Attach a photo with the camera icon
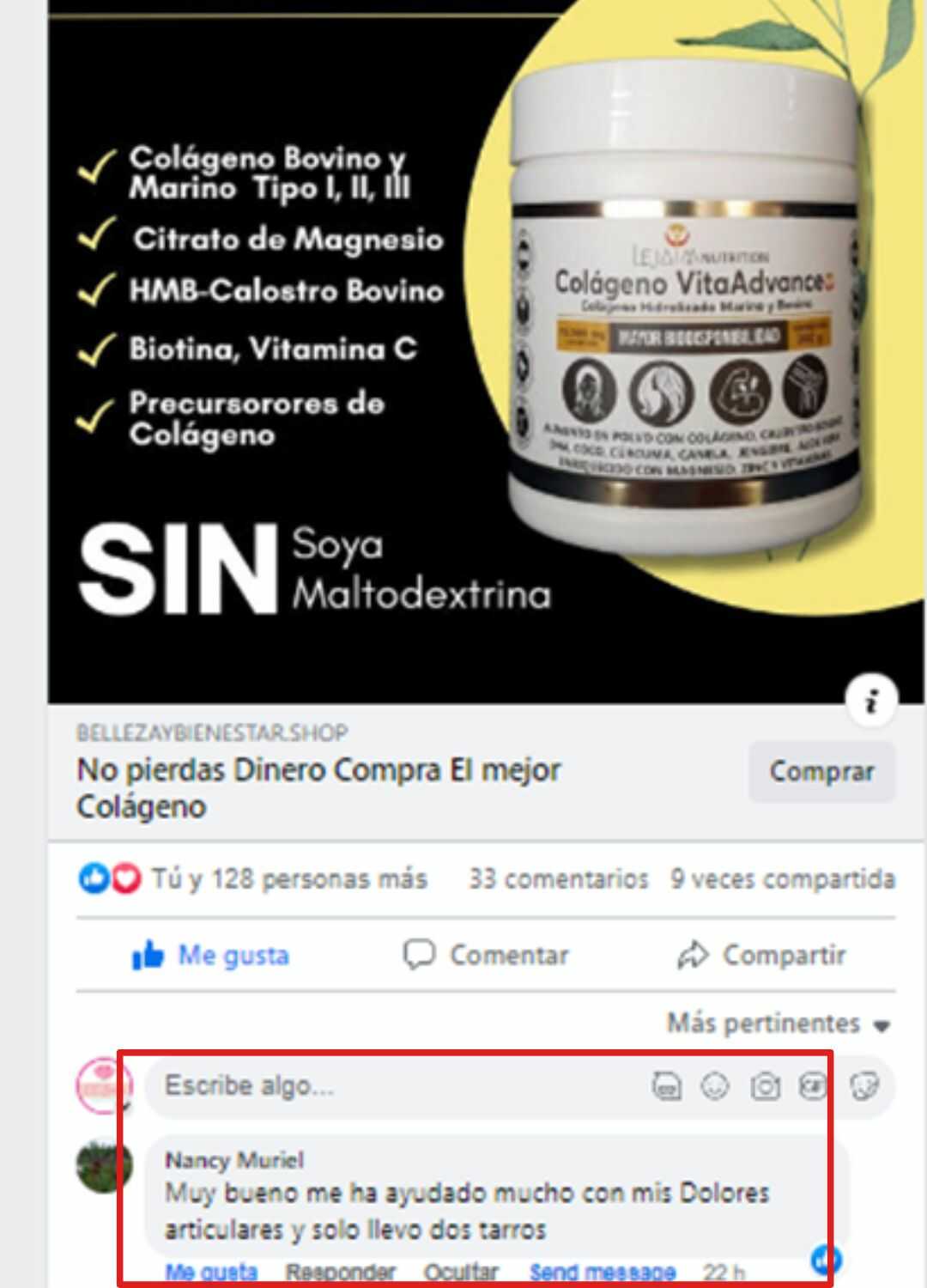This screenshot has height=1288, width=927. pyautogui.click(x=765, y=1086)
